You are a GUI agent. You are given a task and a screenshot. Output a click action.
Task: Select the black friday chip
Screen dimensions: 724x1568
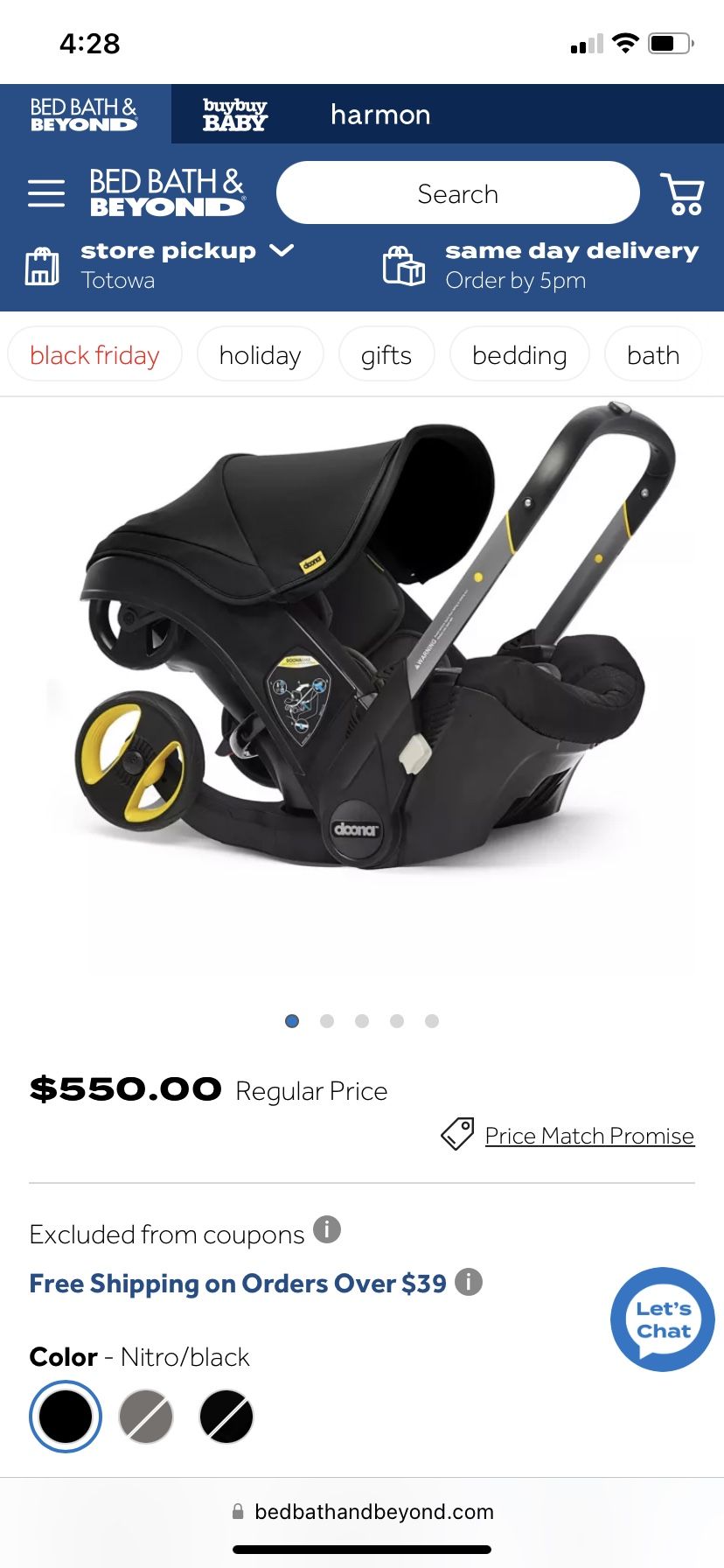coord(94,355)
